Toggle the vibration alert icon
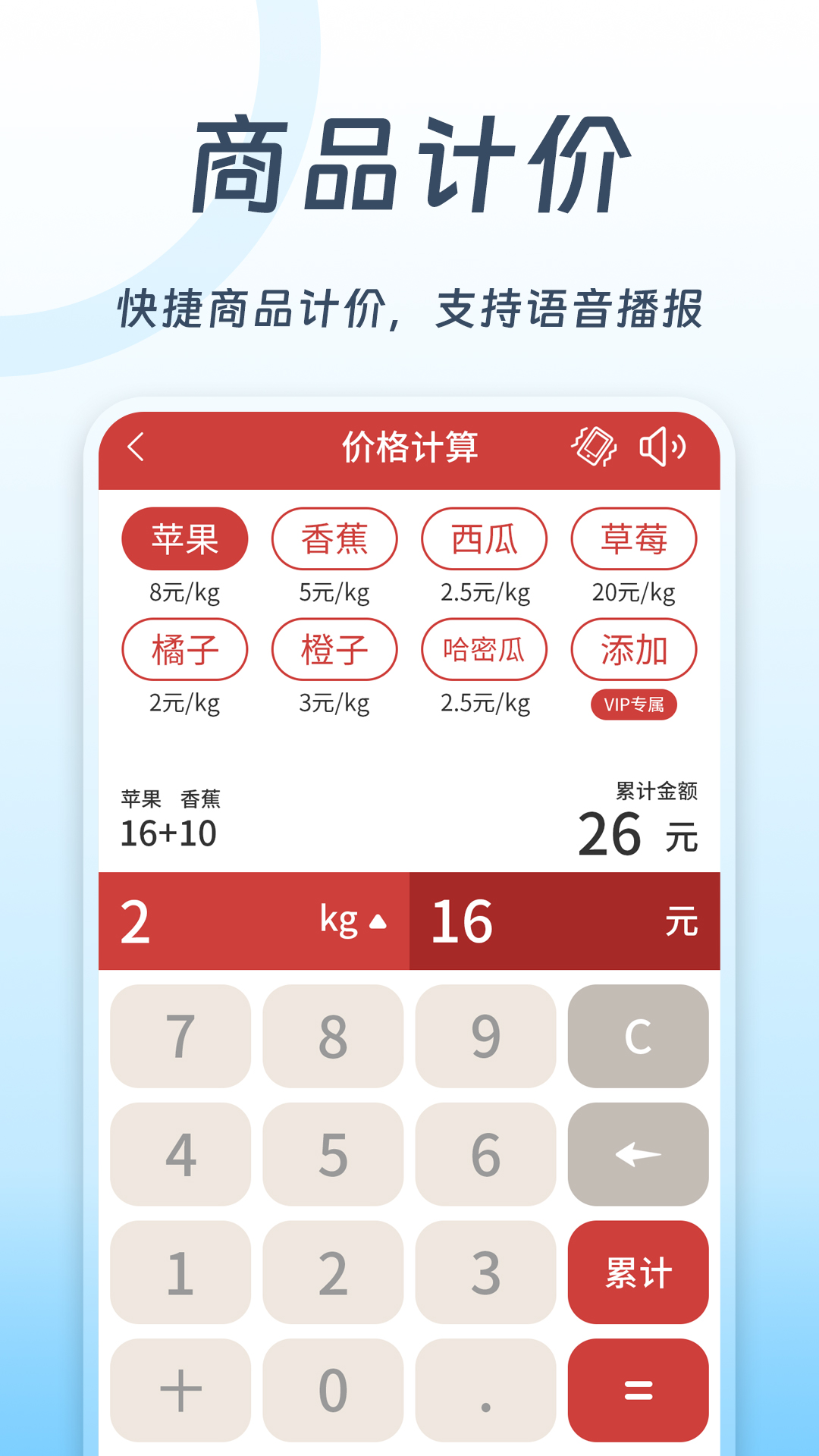 [x=596, y=447]
